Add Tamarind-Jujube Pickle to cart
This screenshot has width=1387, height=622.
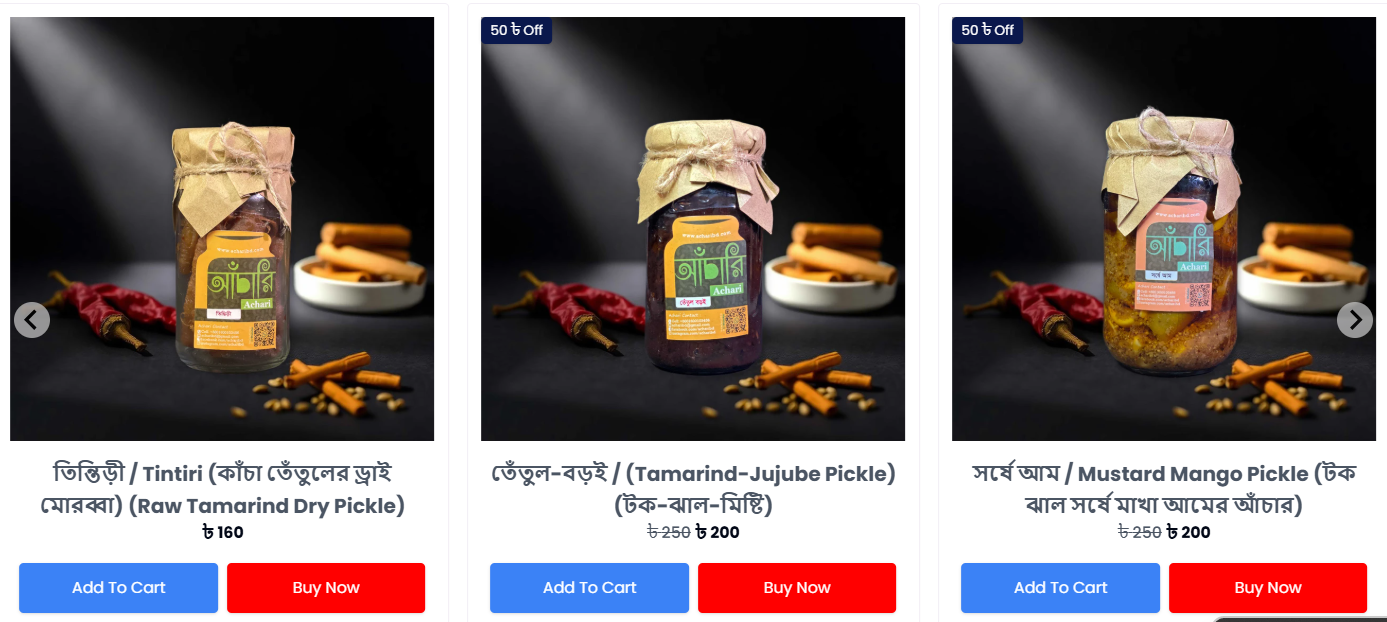(x=589, y=588)
